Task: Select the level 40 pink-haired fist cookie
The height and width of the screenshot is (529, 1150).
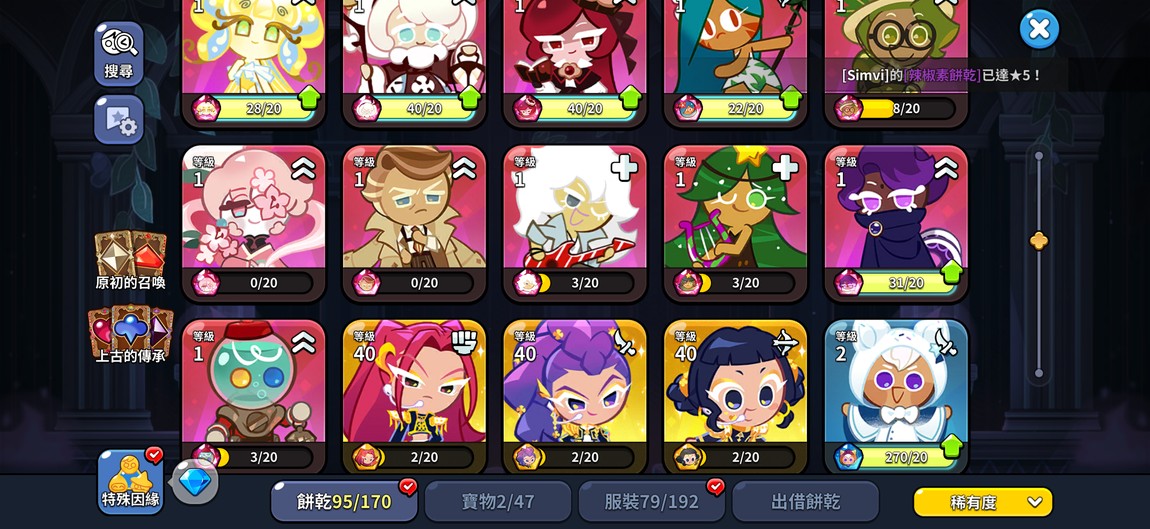Action: pos(414,395)
